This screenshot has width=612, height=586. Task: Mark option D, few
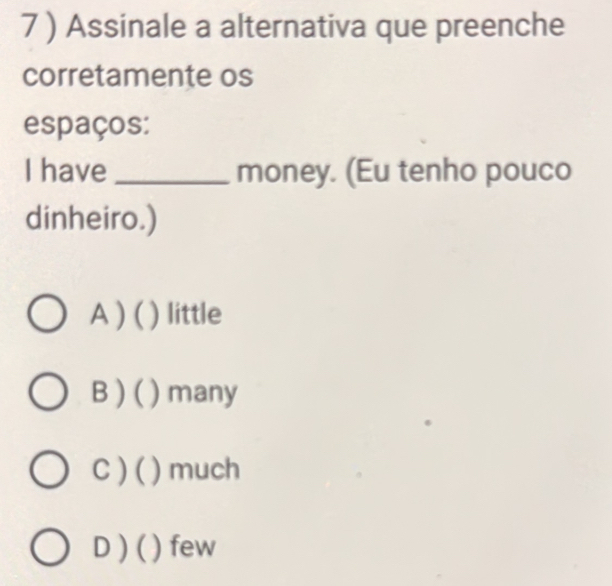pos(50,546)
